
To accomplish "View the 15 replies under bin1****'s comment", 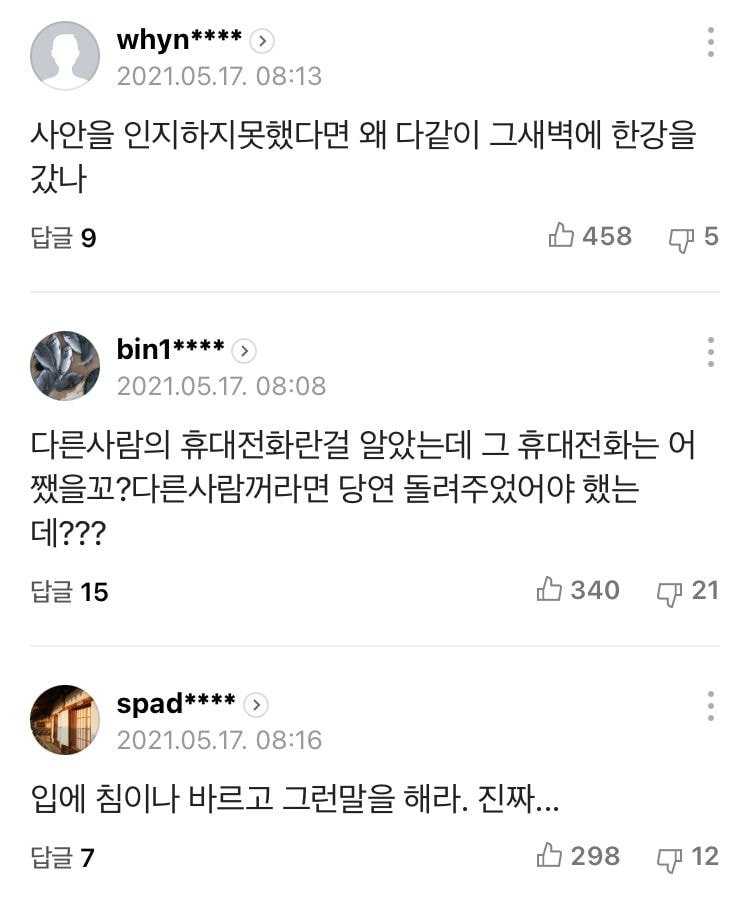I will click(x=60, y=590).
